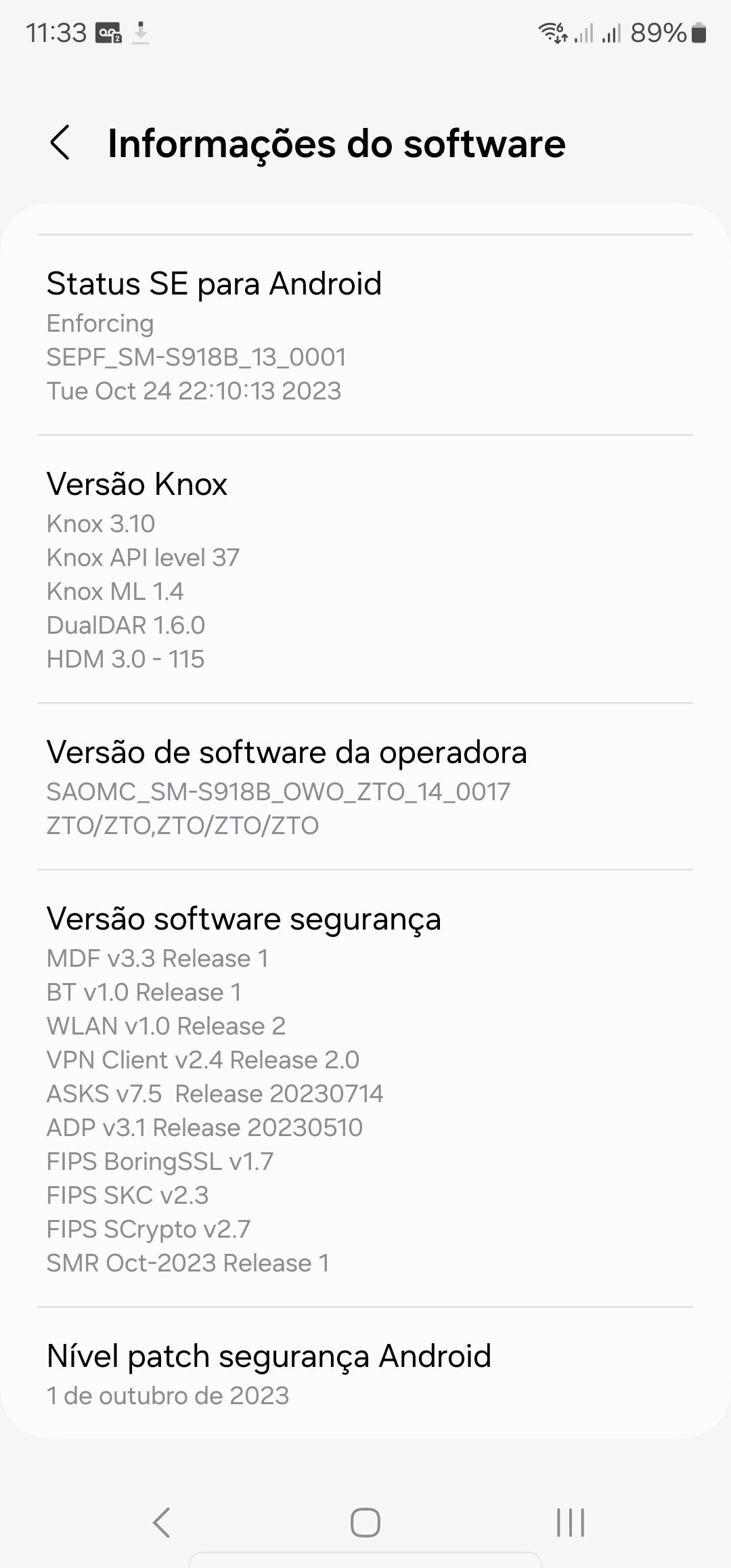731x1568 pixels.
Task: Tap the Enforcing status text
Action: (99, 324)
